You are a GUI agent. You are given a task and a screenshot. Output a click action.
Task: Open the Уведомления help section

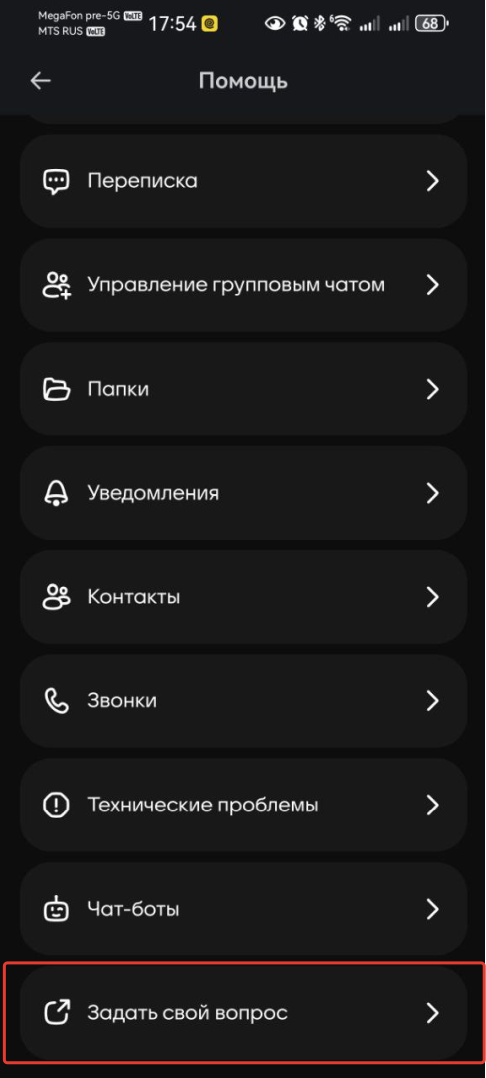click(x=243, y=493)
